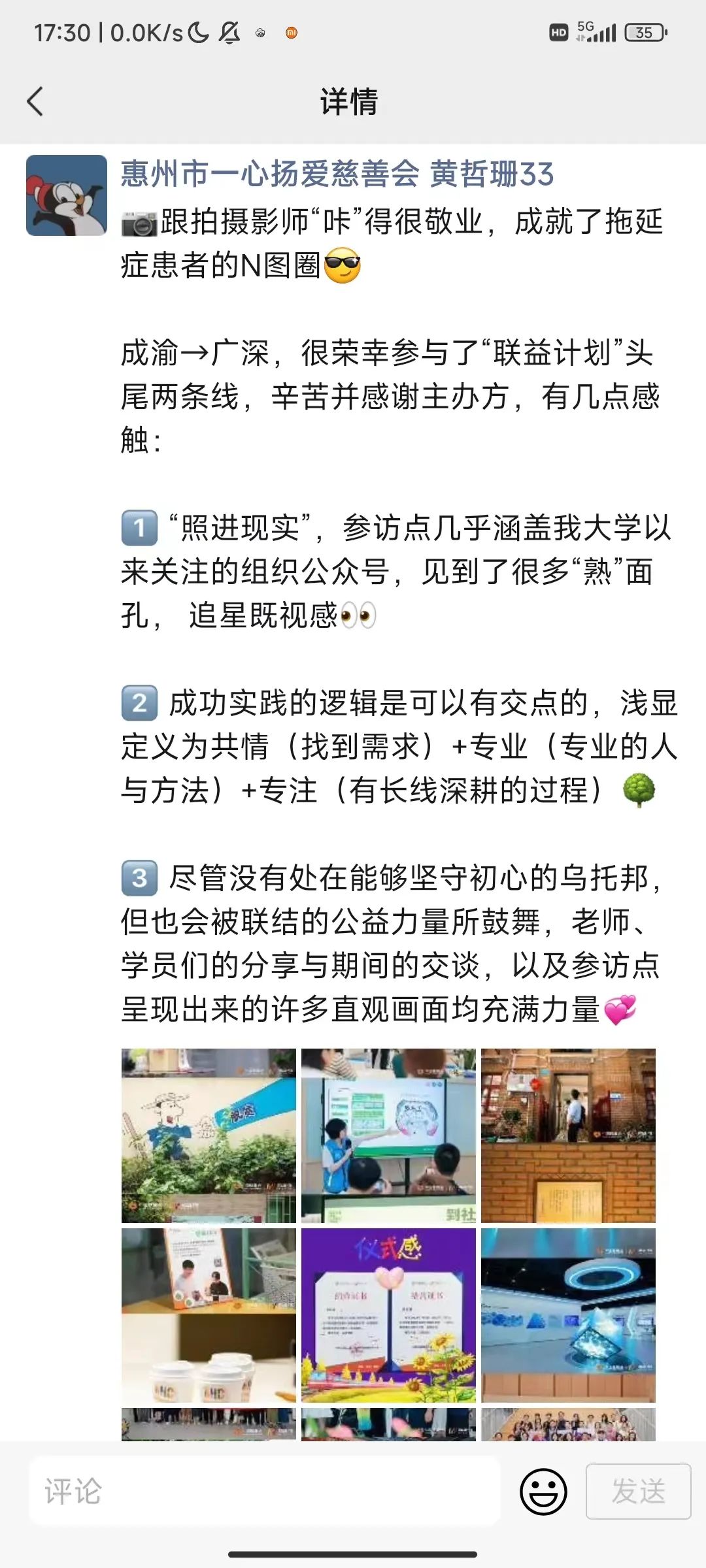Screen dimensions: 706x1568
Task: Go back from the 详情 page
Action: pos(35,101)
